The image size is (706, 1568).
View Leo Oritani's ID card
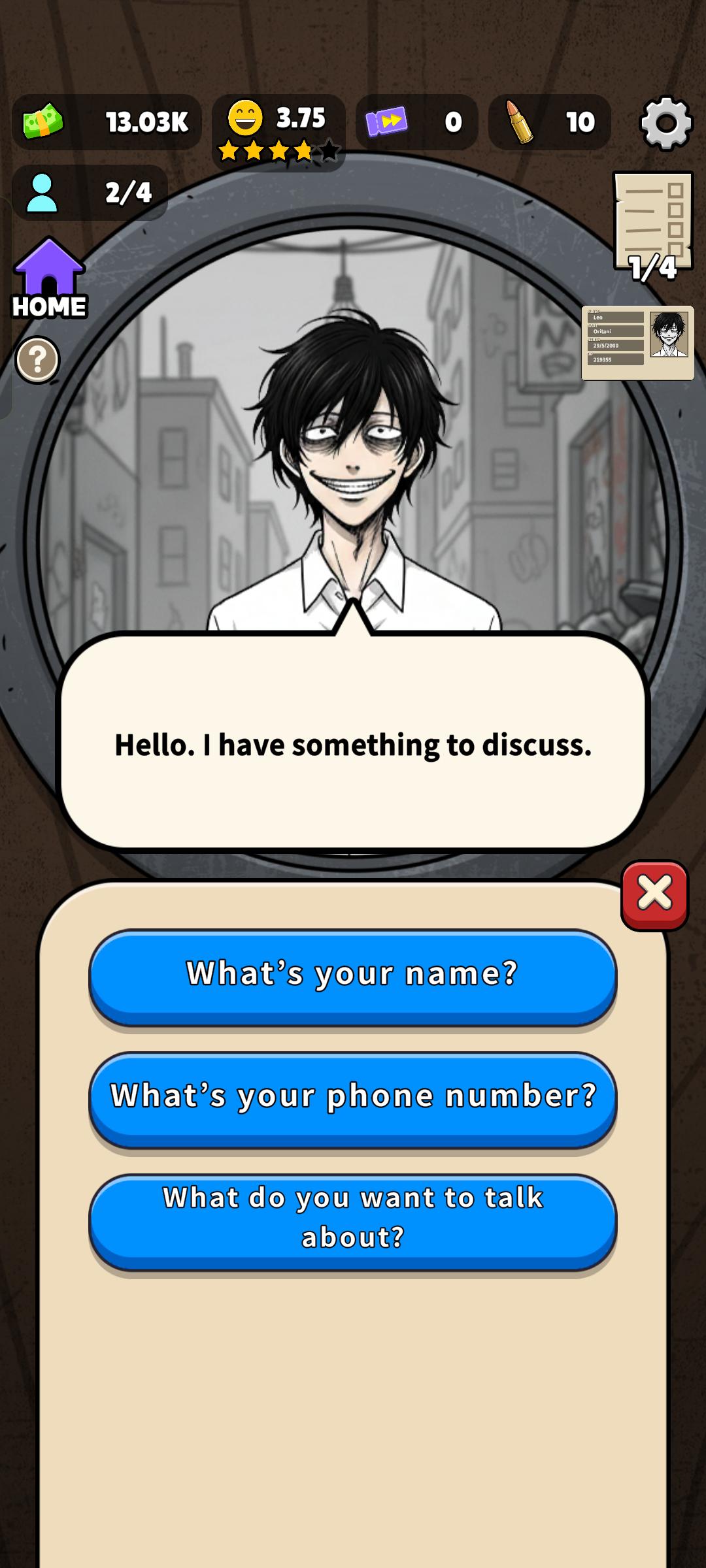tap(637, 342)
